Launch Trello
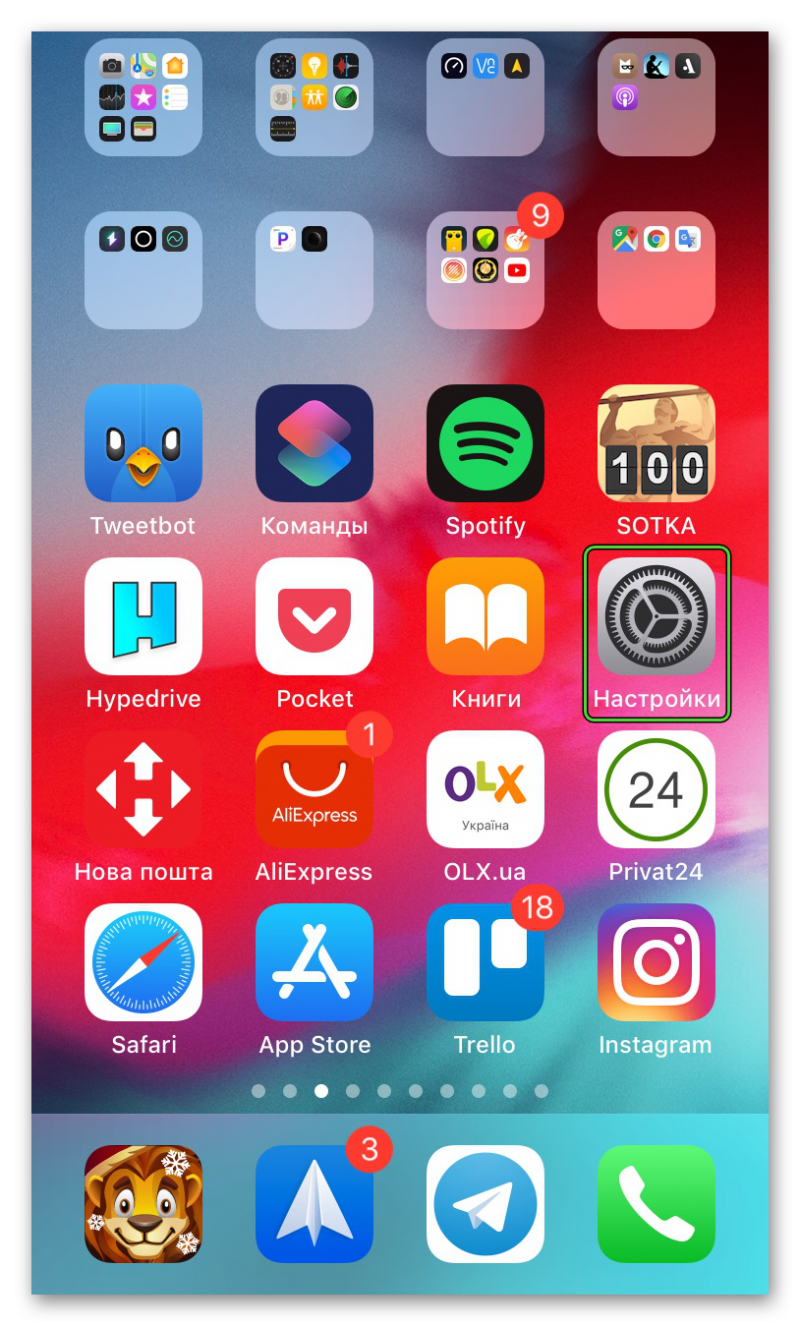This screenshot has height=1326, width=800. (x=485, y=962)
